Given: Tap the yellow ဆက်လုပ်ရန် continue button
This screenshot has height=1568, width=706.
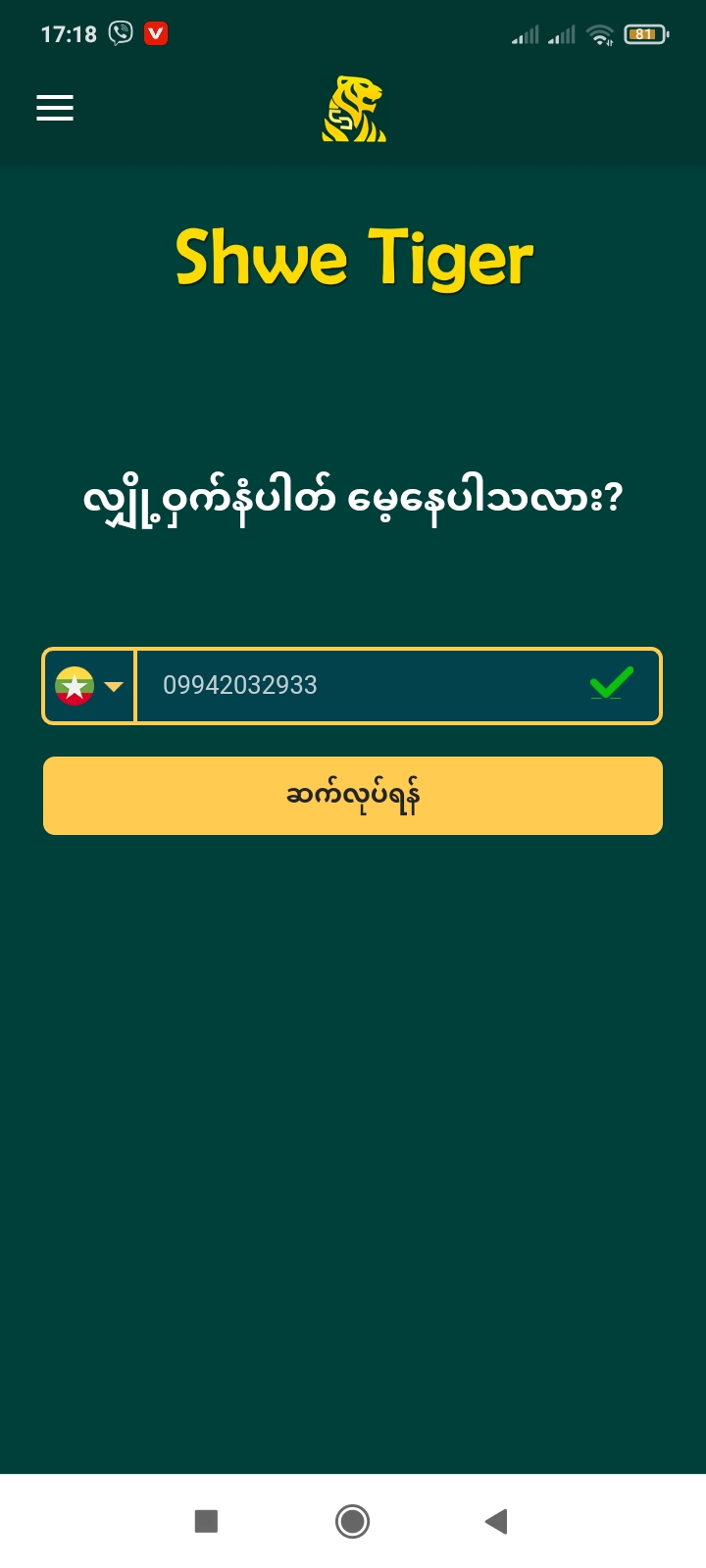Looking at the screenshot, I should tap(353, 796).
